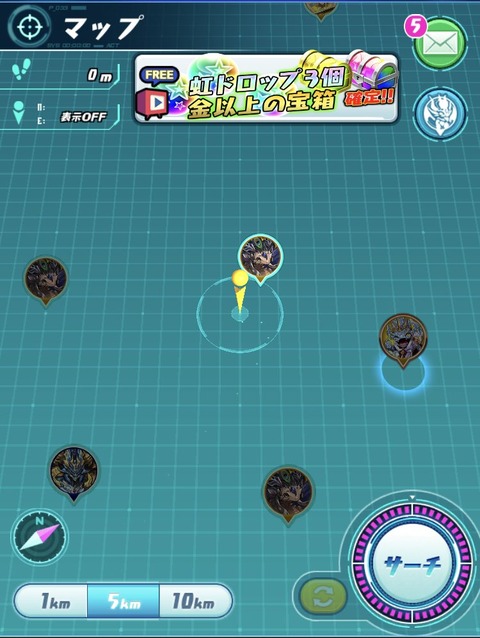The image size is (480, 638).
Task: Open the golden armored monster marker
Action: (74, 473)
